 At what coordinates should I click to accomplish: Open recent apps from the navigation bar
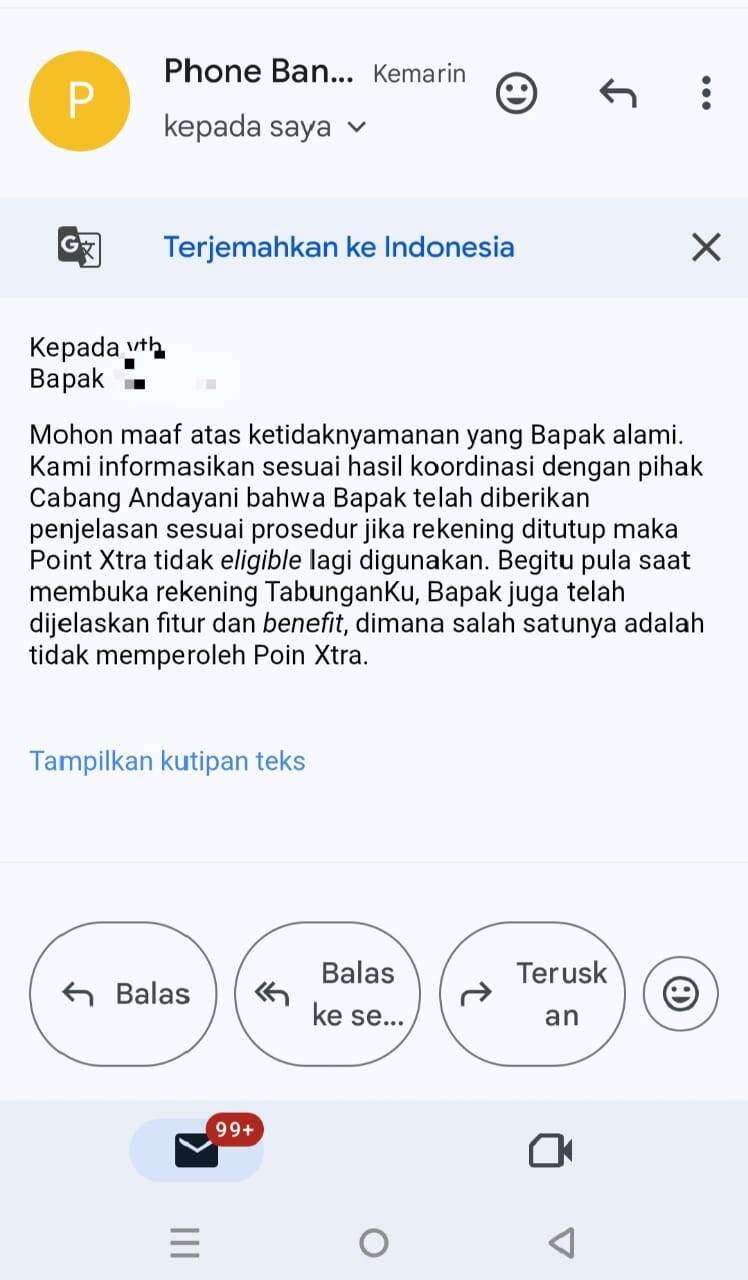click(x=185, y=1243)
